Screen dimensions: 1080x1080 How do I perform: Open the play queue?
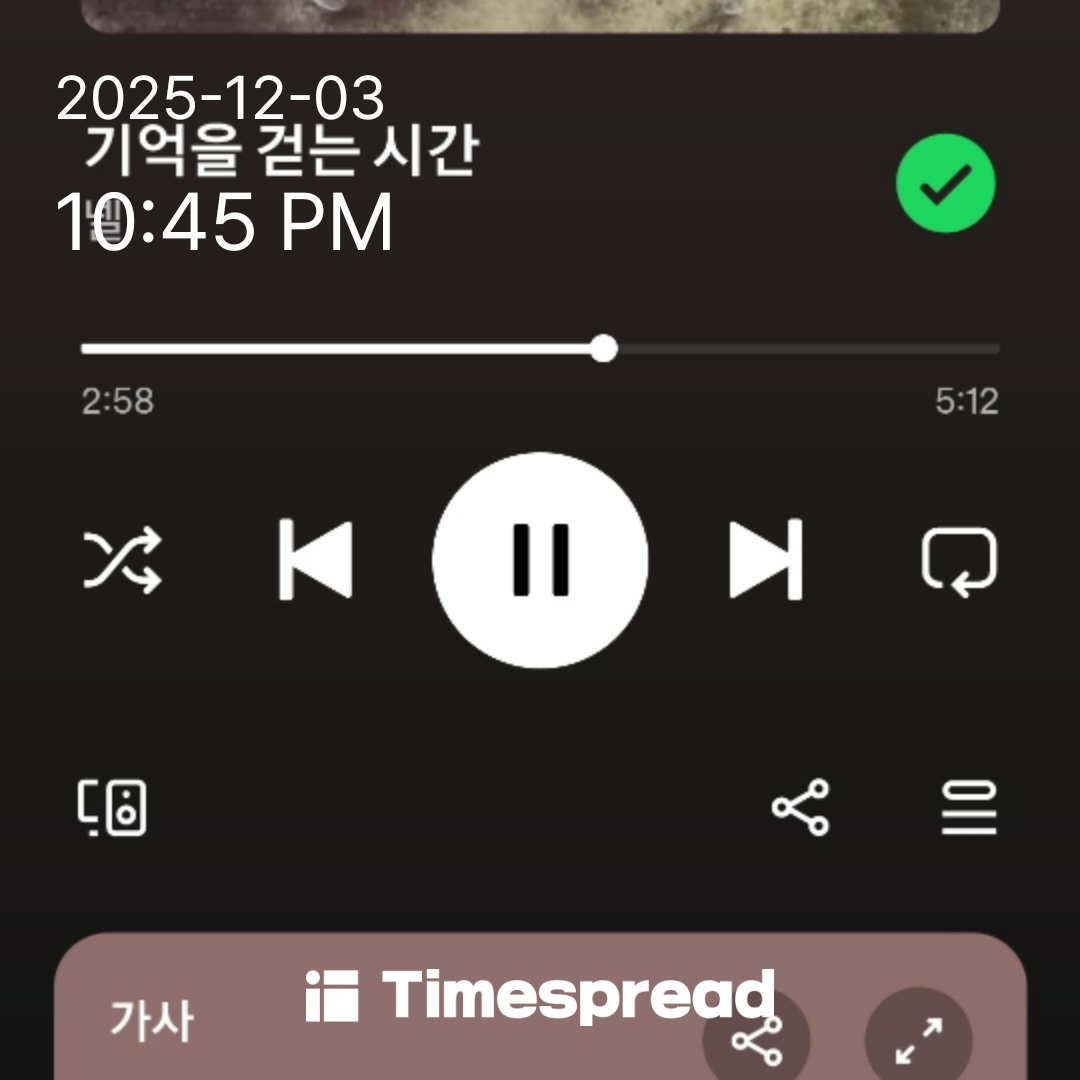969,807
